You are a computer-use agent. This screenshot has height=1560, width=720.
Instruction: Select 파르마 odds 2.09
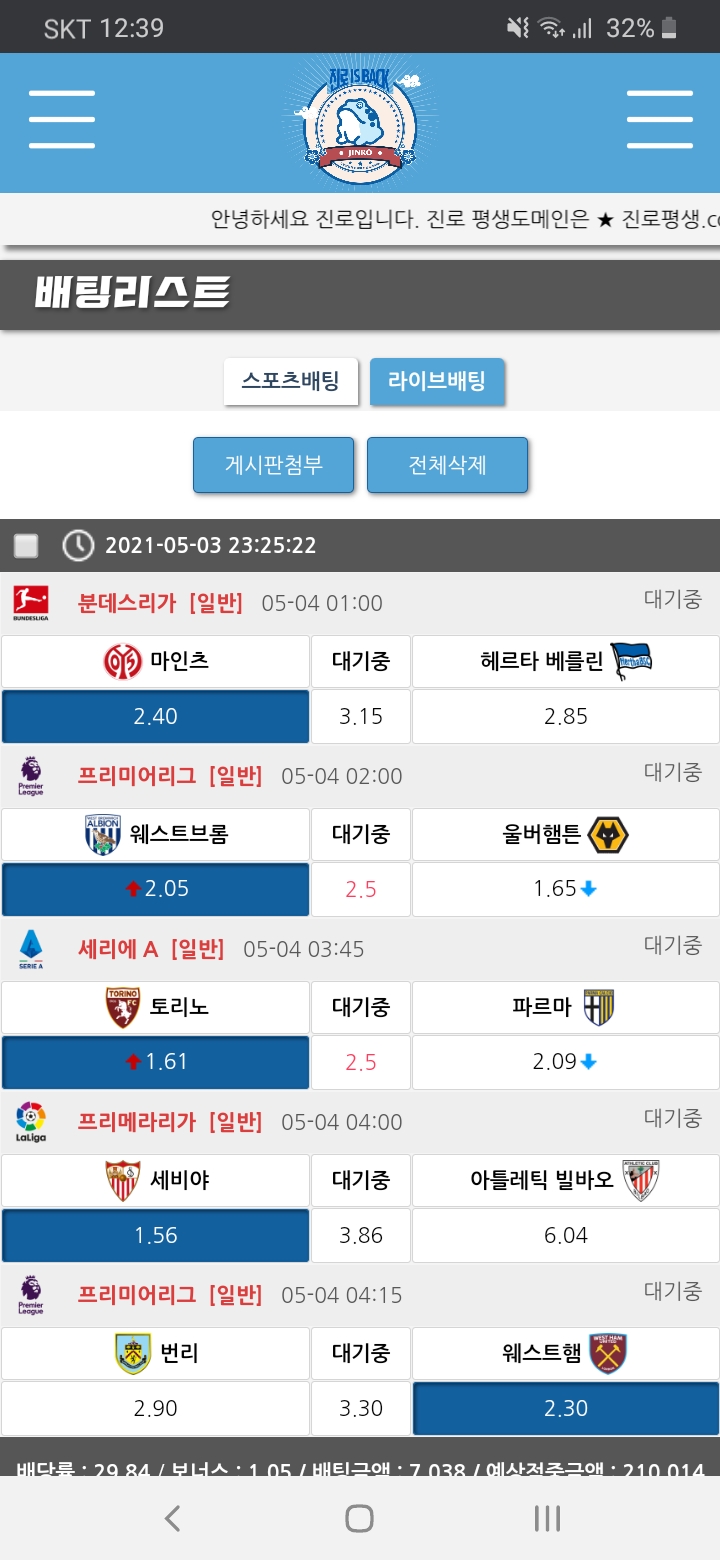tap(565, 1062)
